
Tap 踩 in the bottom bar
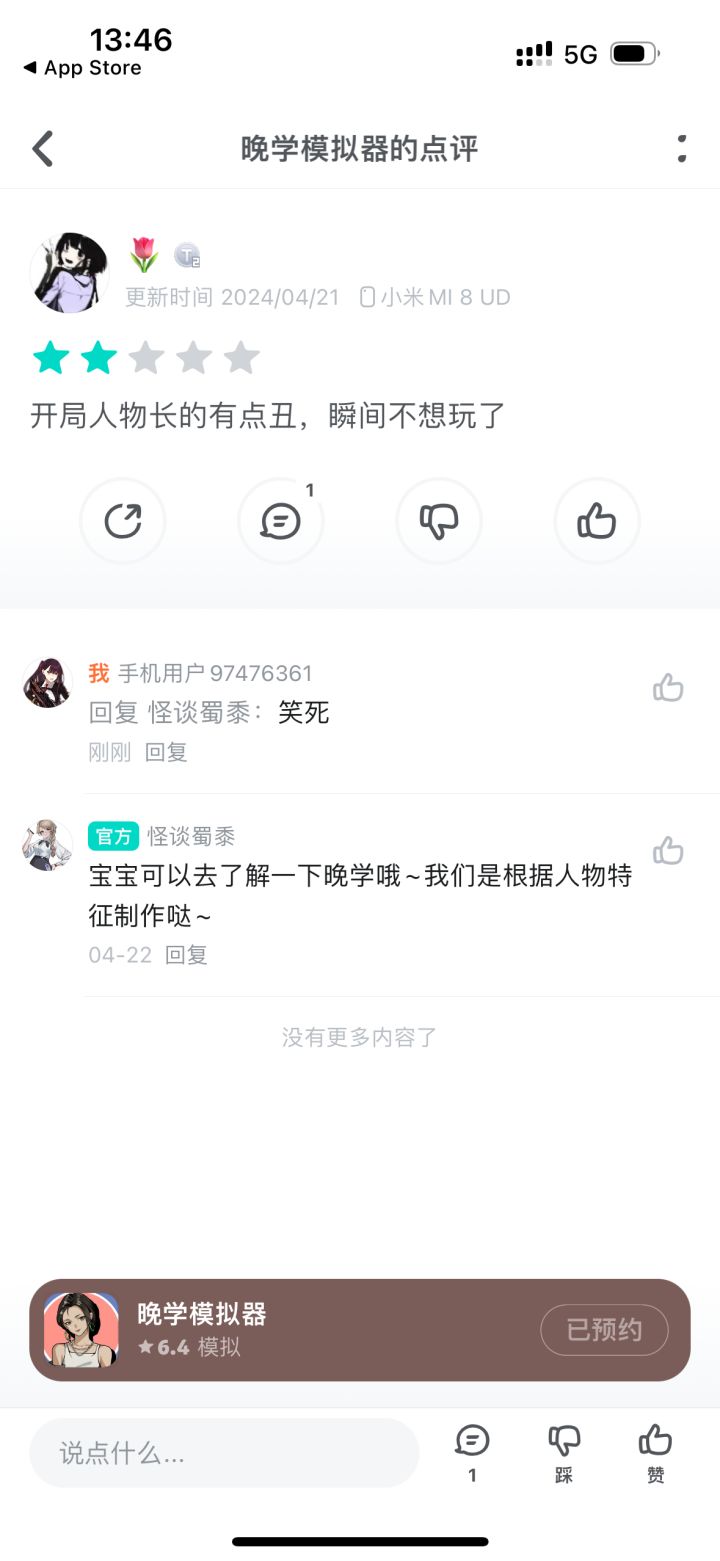click(564, 1452)
